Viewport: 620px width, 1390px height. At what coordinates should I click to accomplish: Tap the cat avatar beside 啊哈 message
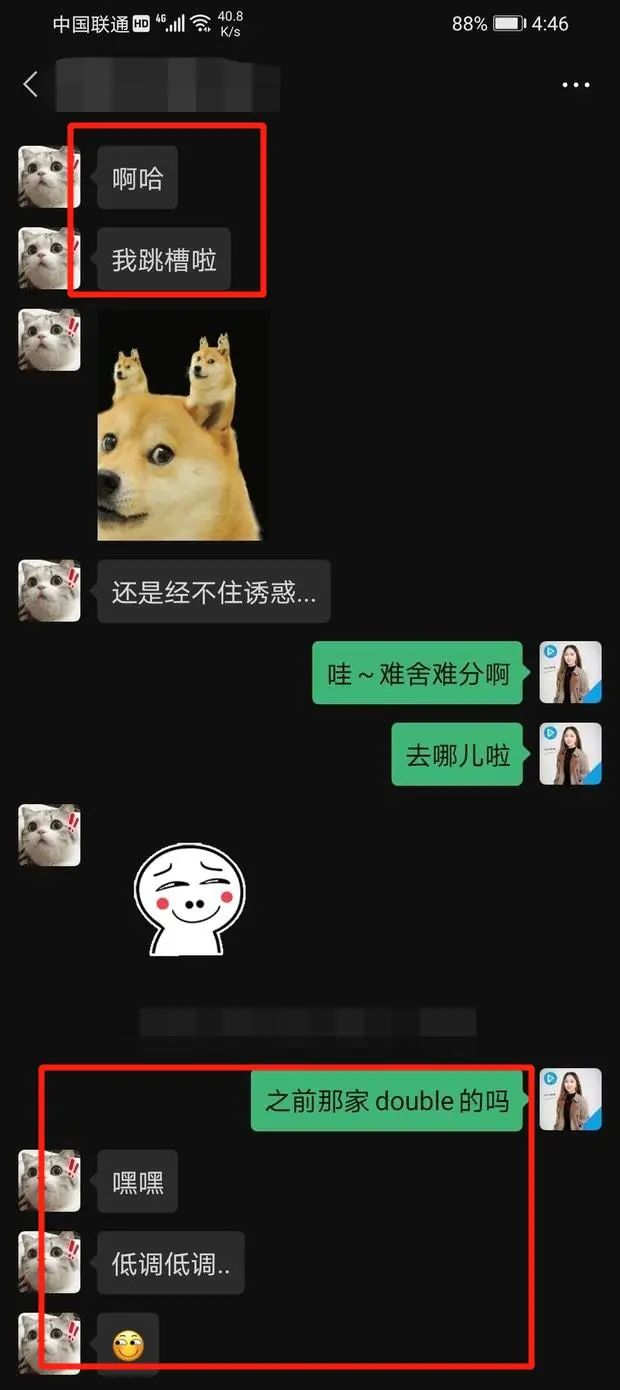click(49, 177)
